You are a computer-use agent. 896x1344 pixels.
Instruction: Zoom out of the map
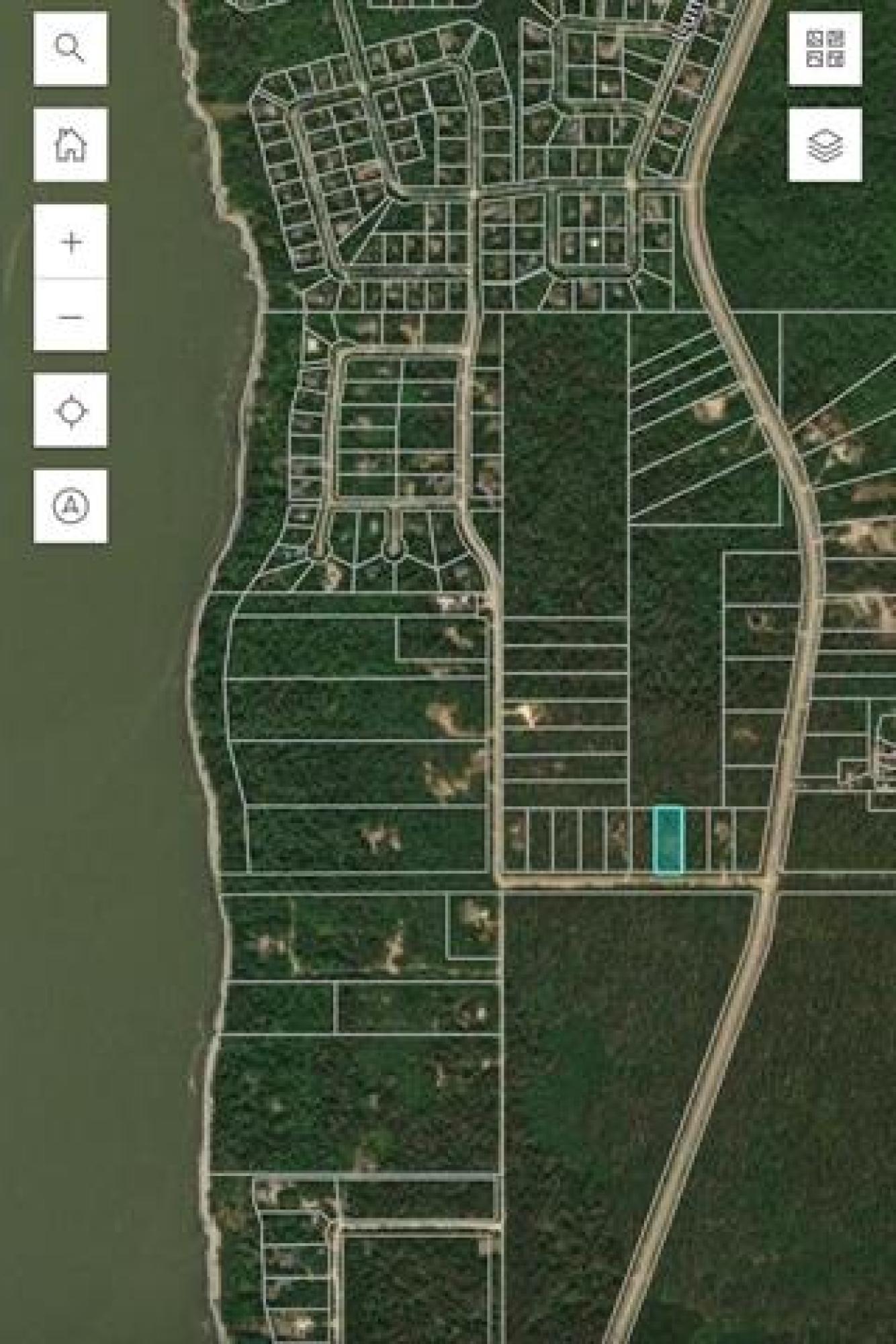pos(71,315)
